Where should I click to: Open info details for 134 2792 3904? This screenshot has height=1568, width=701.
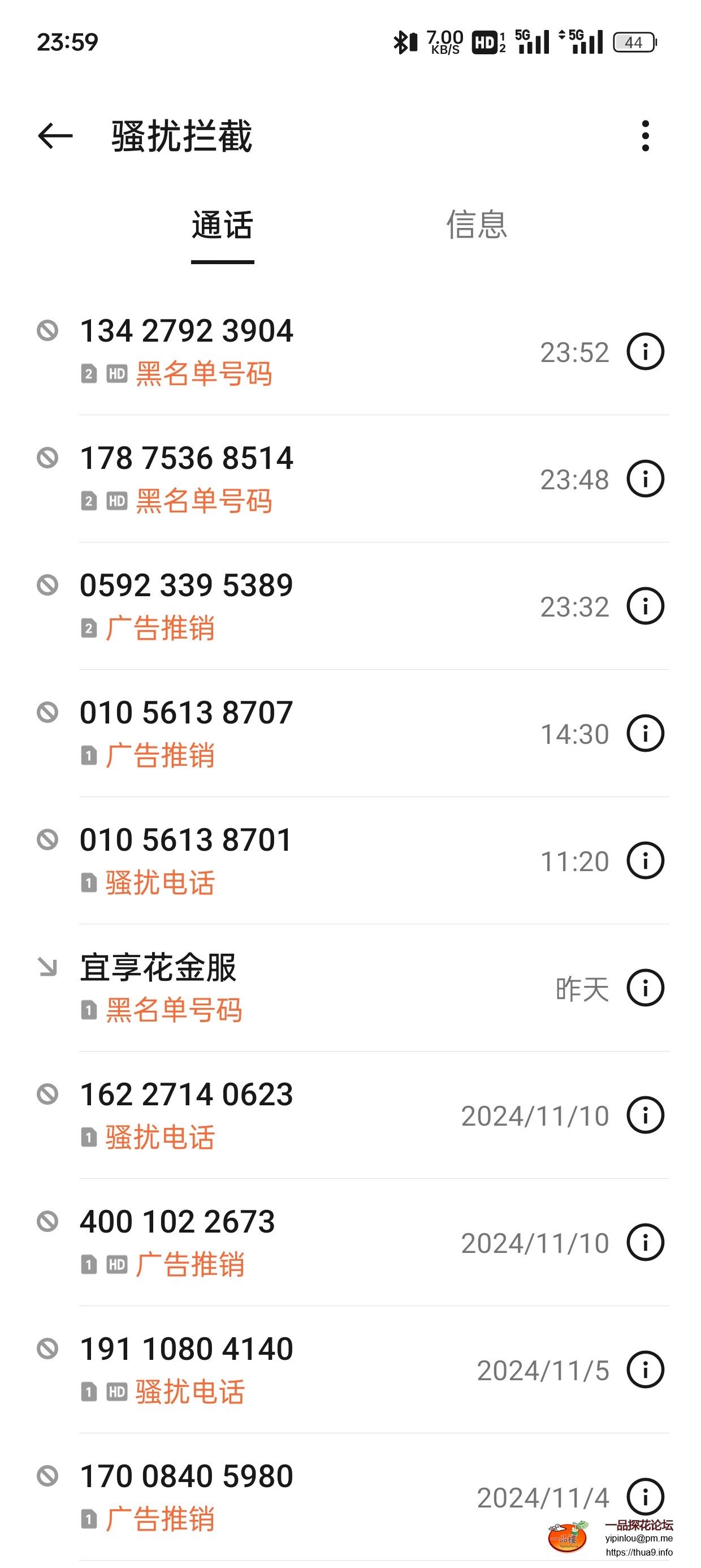tap(644, 351)
